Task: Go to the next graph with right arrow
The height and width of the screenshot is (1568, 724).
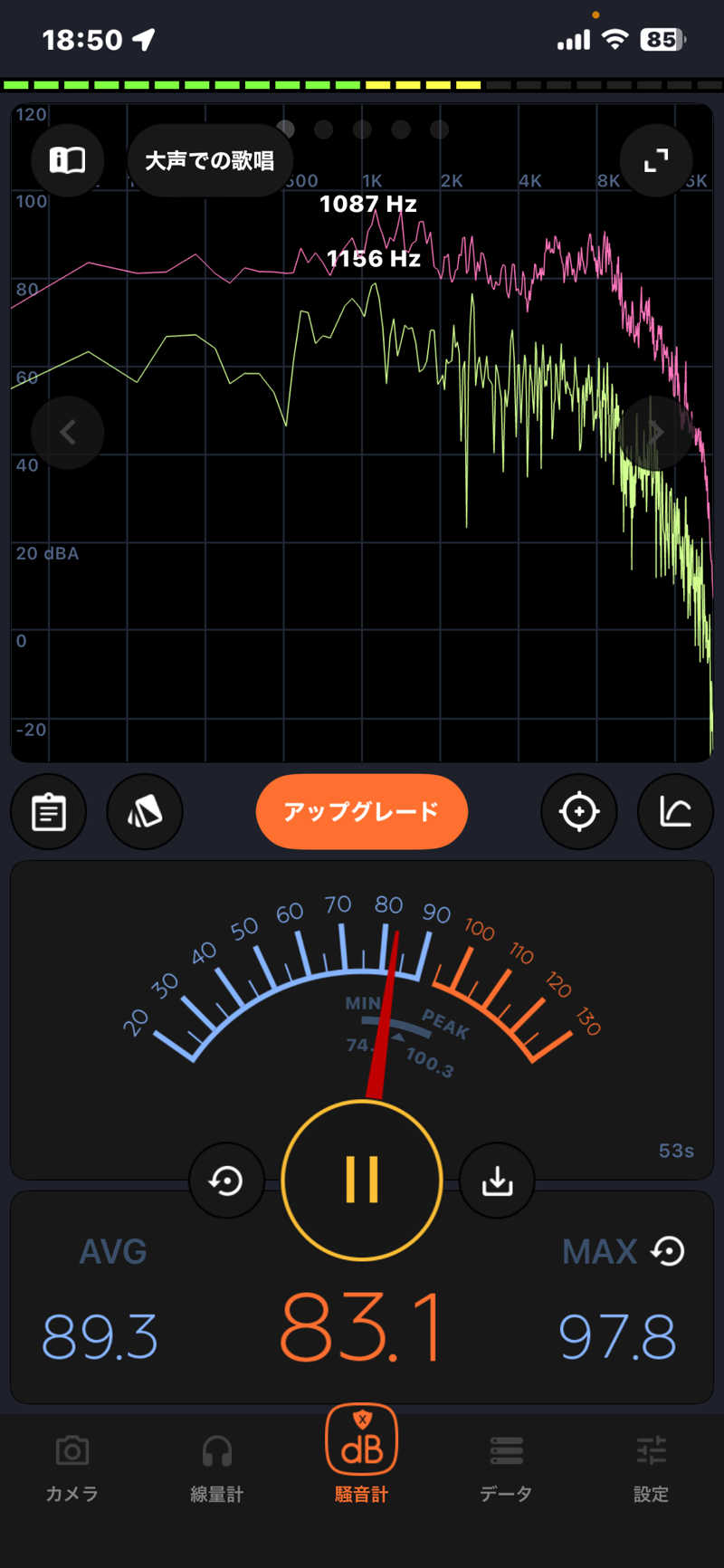Action: point(656,433)
